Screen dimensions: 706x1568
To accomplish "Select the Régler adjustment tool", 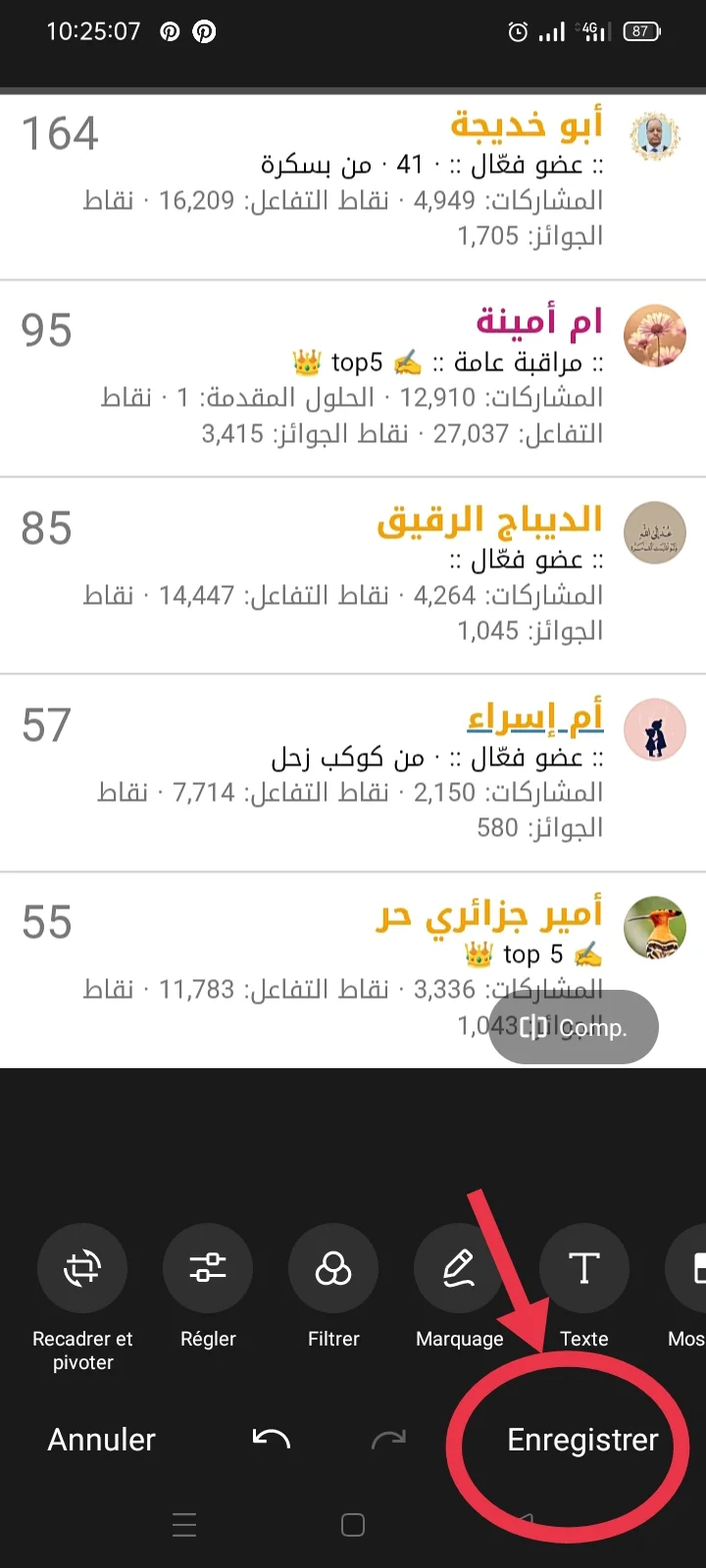I will pos(208,1268).
